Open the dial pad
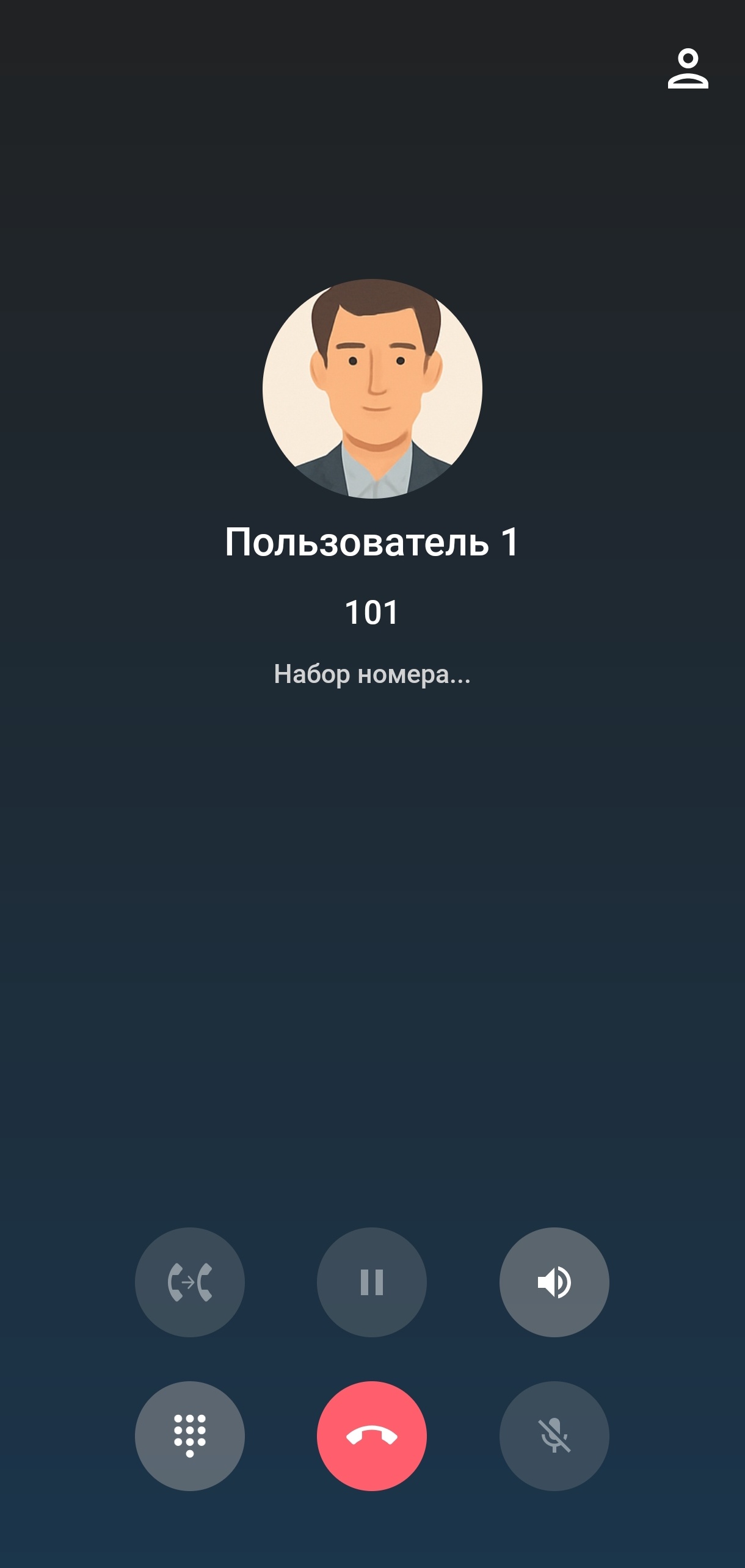 click(x=190, y=1436)
